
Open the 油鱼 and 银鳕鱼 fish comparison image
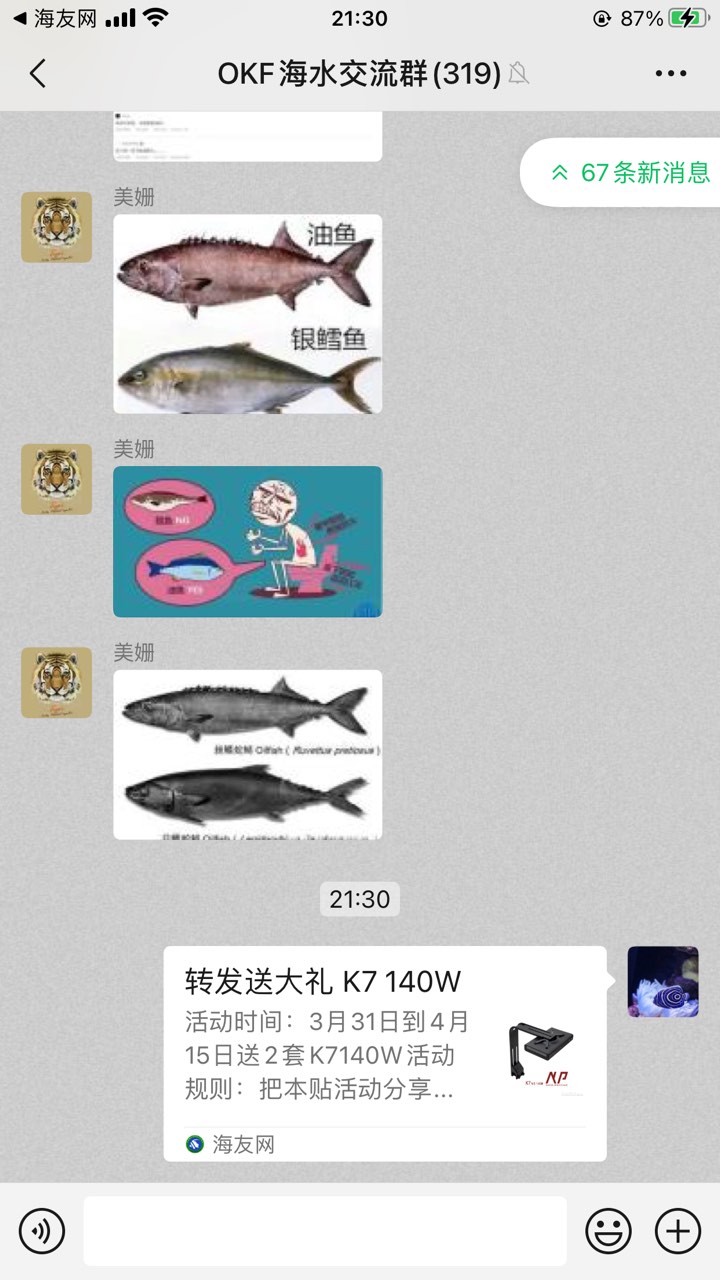point(247,314)
